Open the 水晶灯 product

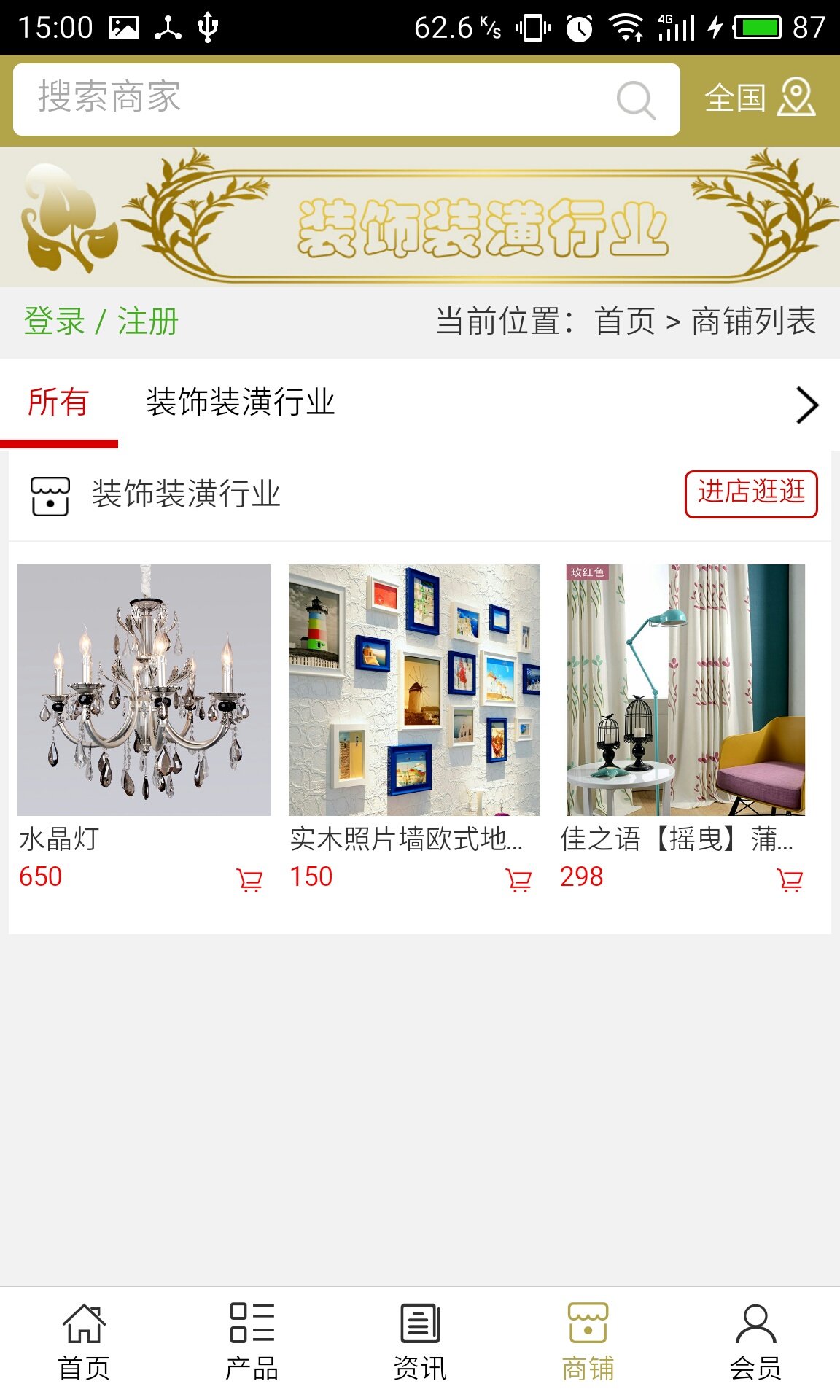(x=144, y=690)
